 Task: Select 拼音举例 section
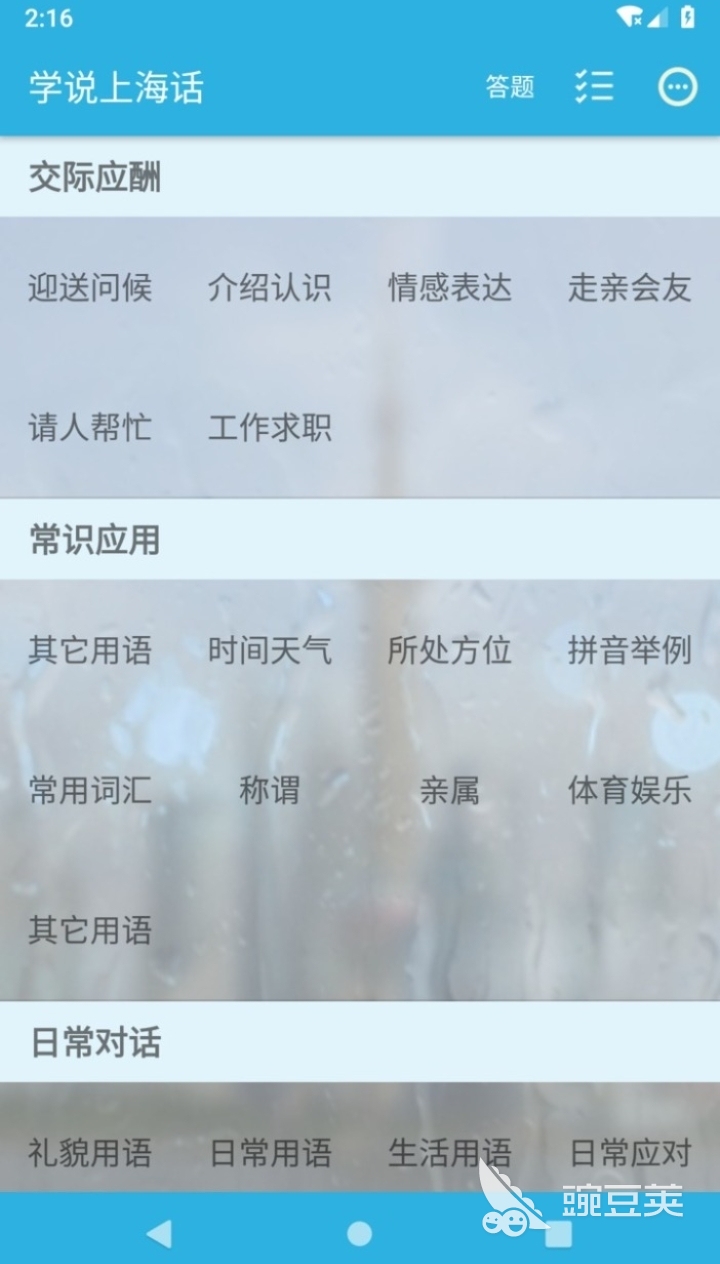(630, 651)
